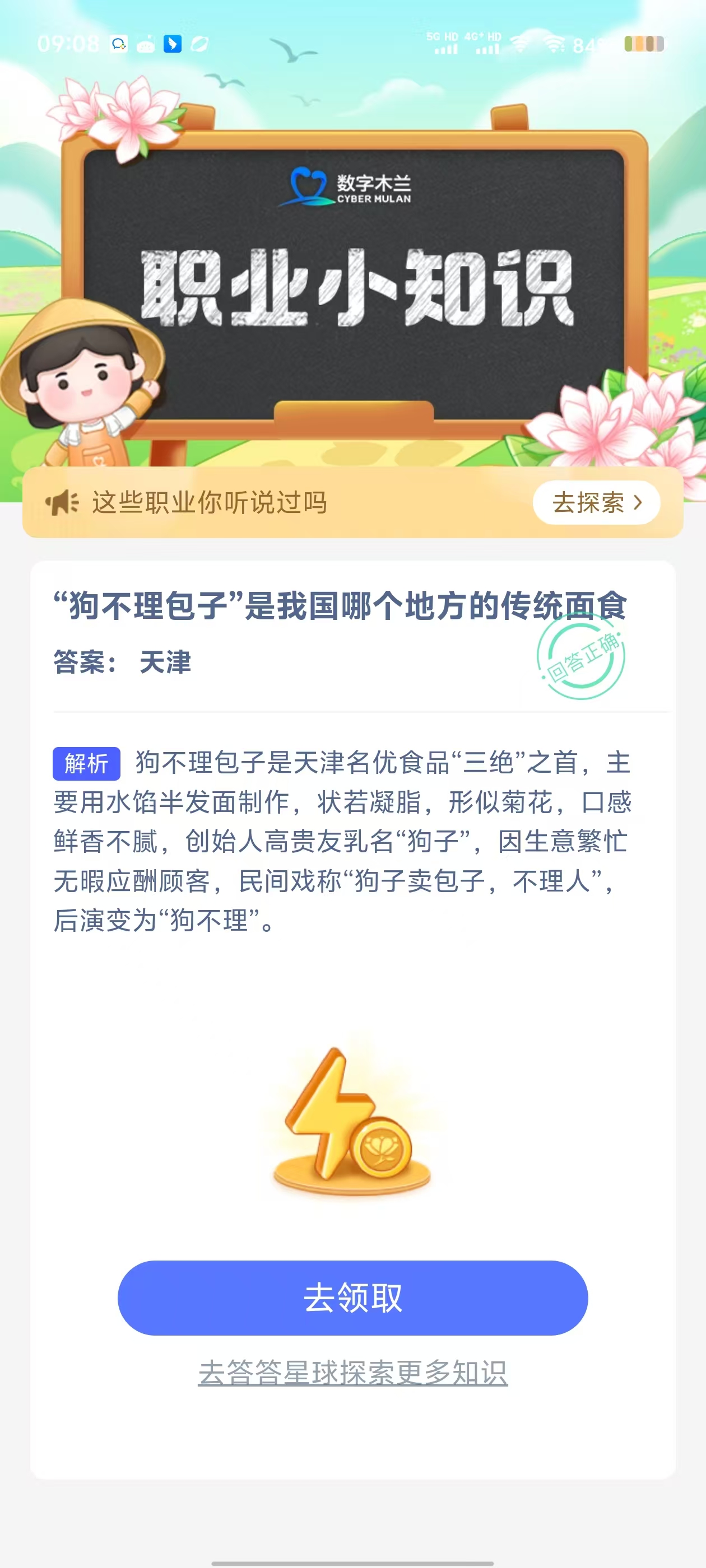The image size is (706, 1568).
Task: Tap the 去探索 button
Action: (596, 503)
